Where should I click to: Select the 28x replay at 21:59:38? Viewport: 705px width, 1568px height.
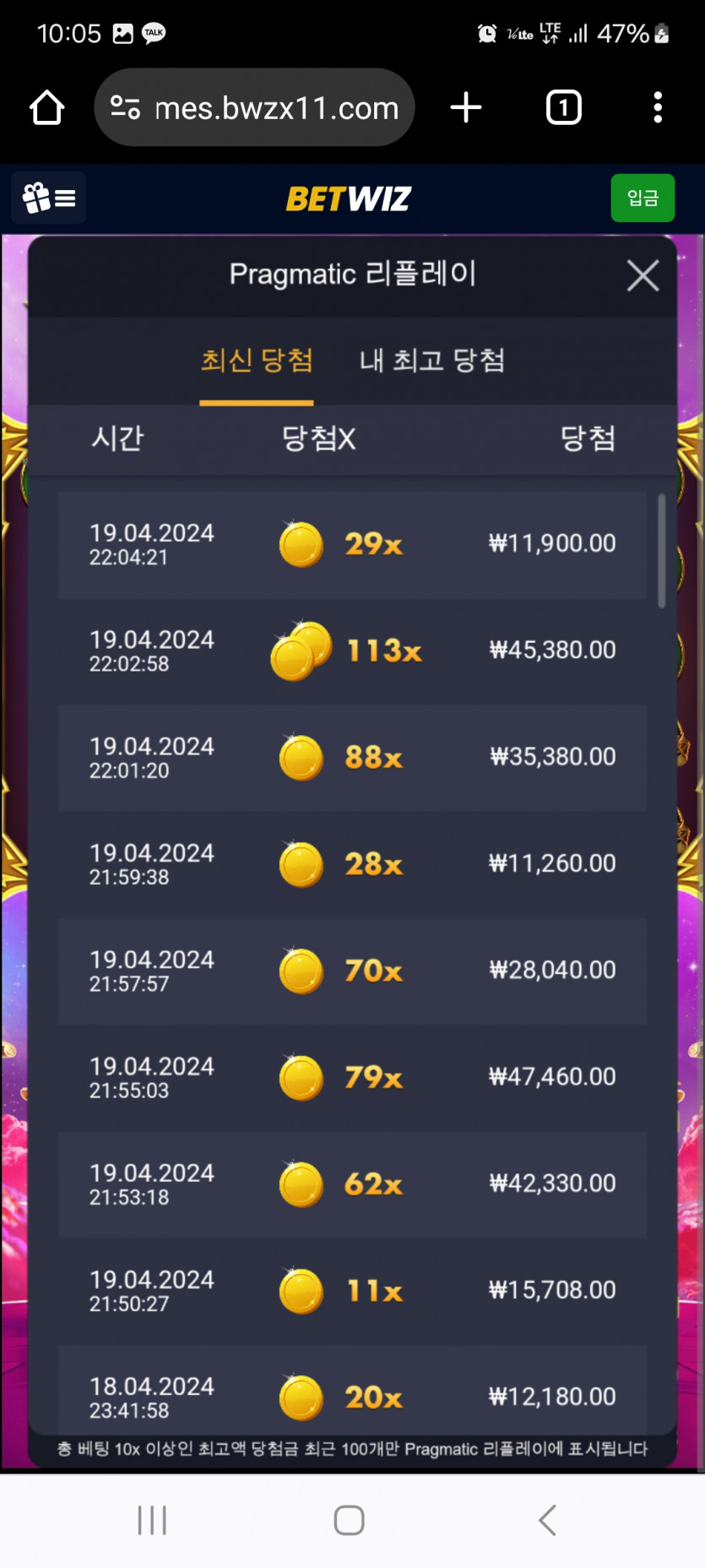tap(352, 864)
